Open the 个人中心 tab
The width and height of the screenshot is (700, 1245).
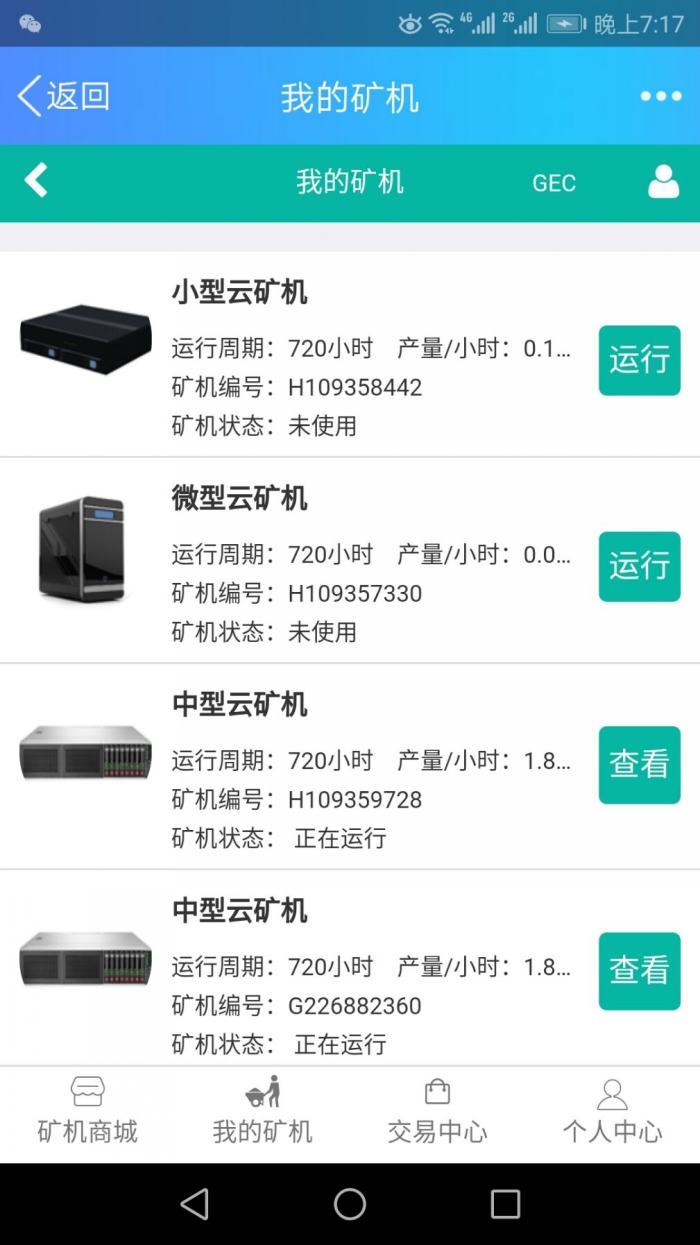pyautogui.click(x=612, y=1112)
